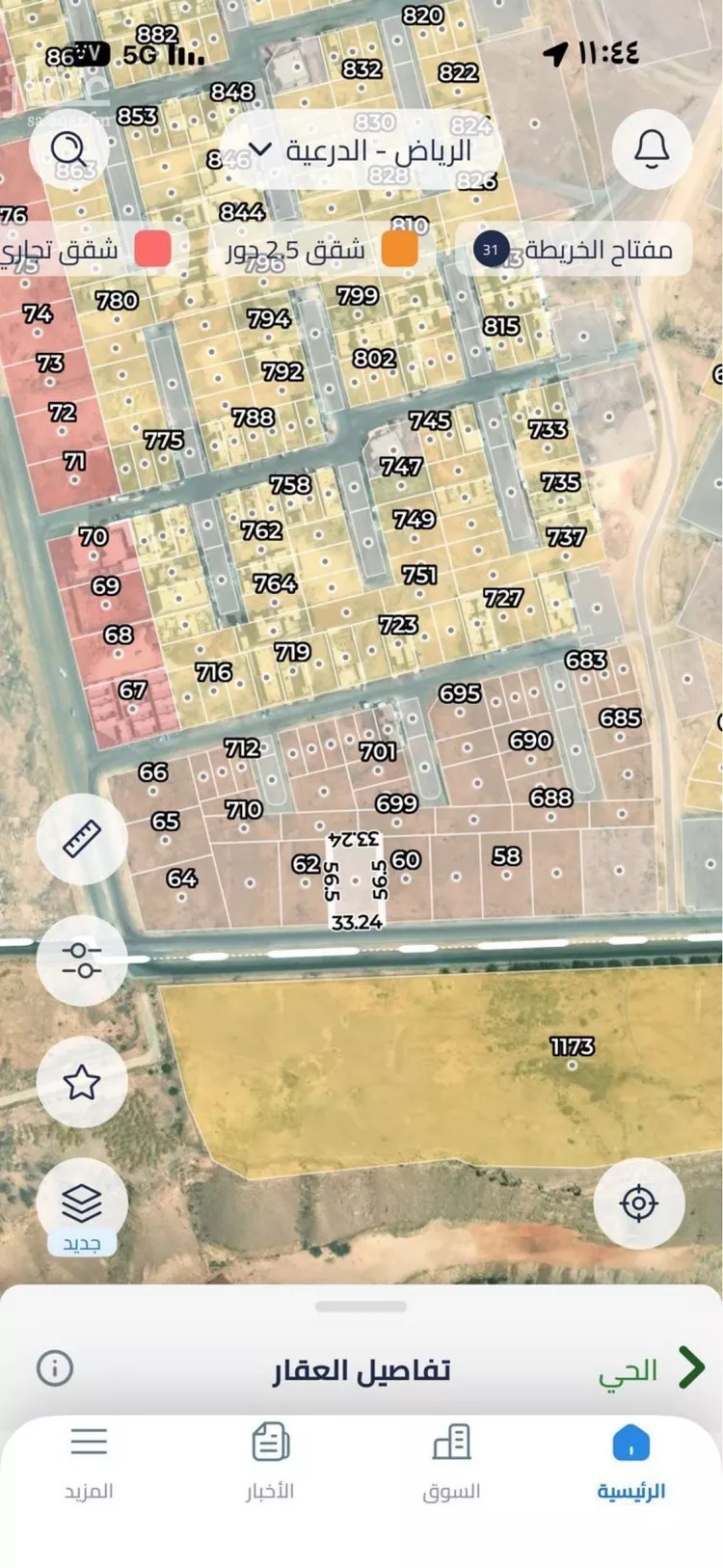This screenshot has width=723, height=1568.
Task: Open the map search magnifier
Action: tap(68, 149)
